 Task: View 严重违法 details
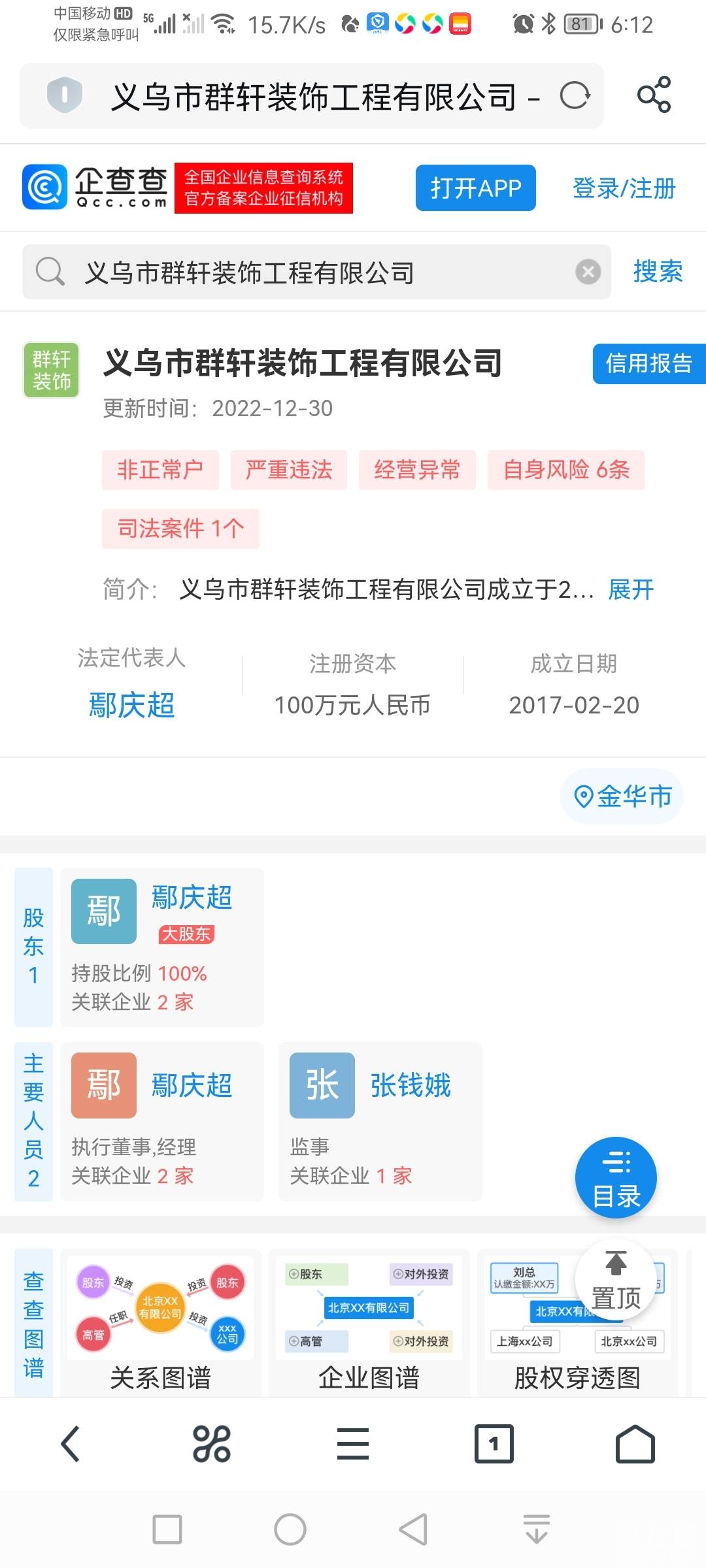tap(288, 470)
